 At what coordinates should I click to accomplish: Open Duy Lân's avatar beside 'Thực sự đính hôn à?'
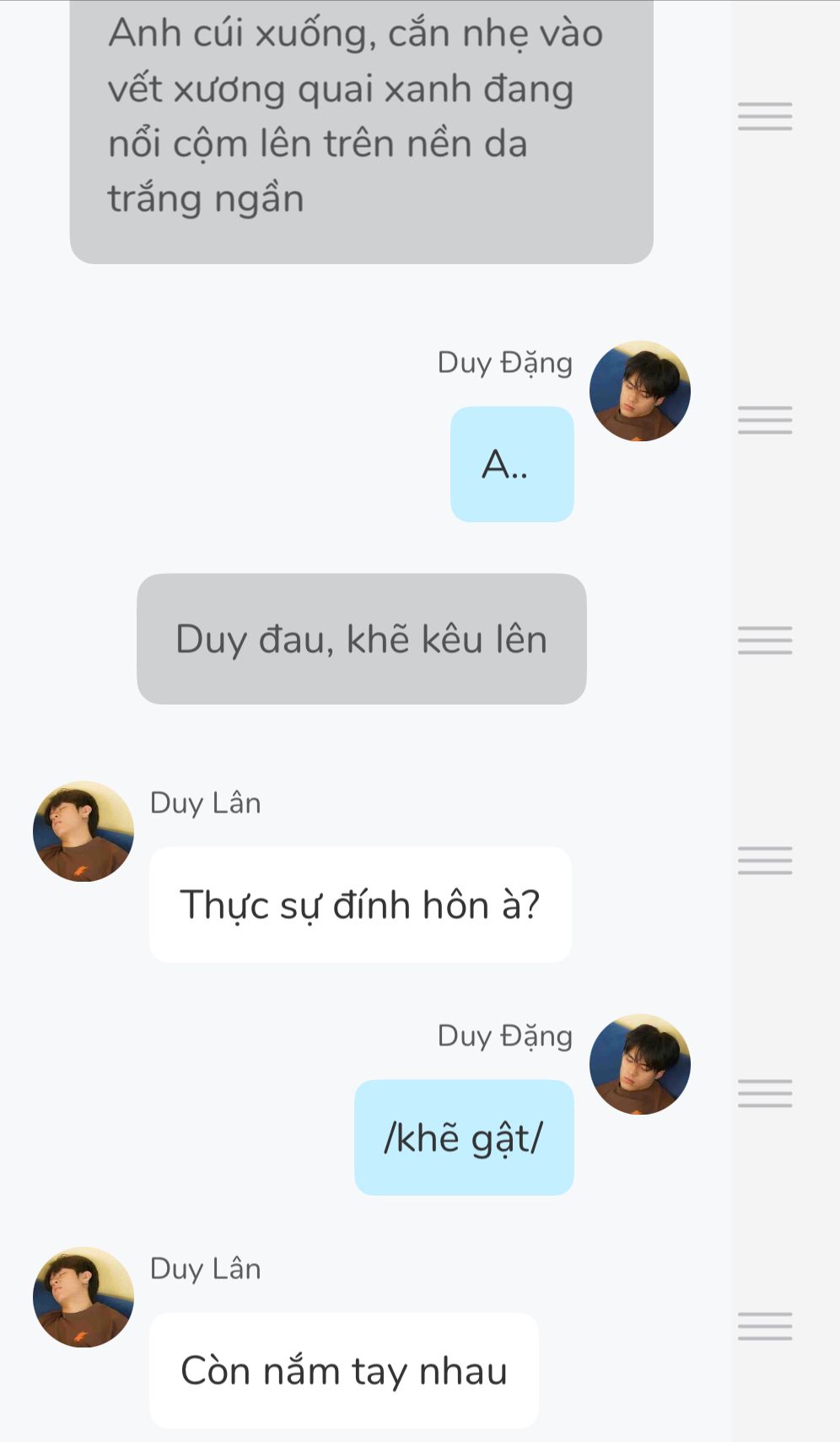click(83, 831)
